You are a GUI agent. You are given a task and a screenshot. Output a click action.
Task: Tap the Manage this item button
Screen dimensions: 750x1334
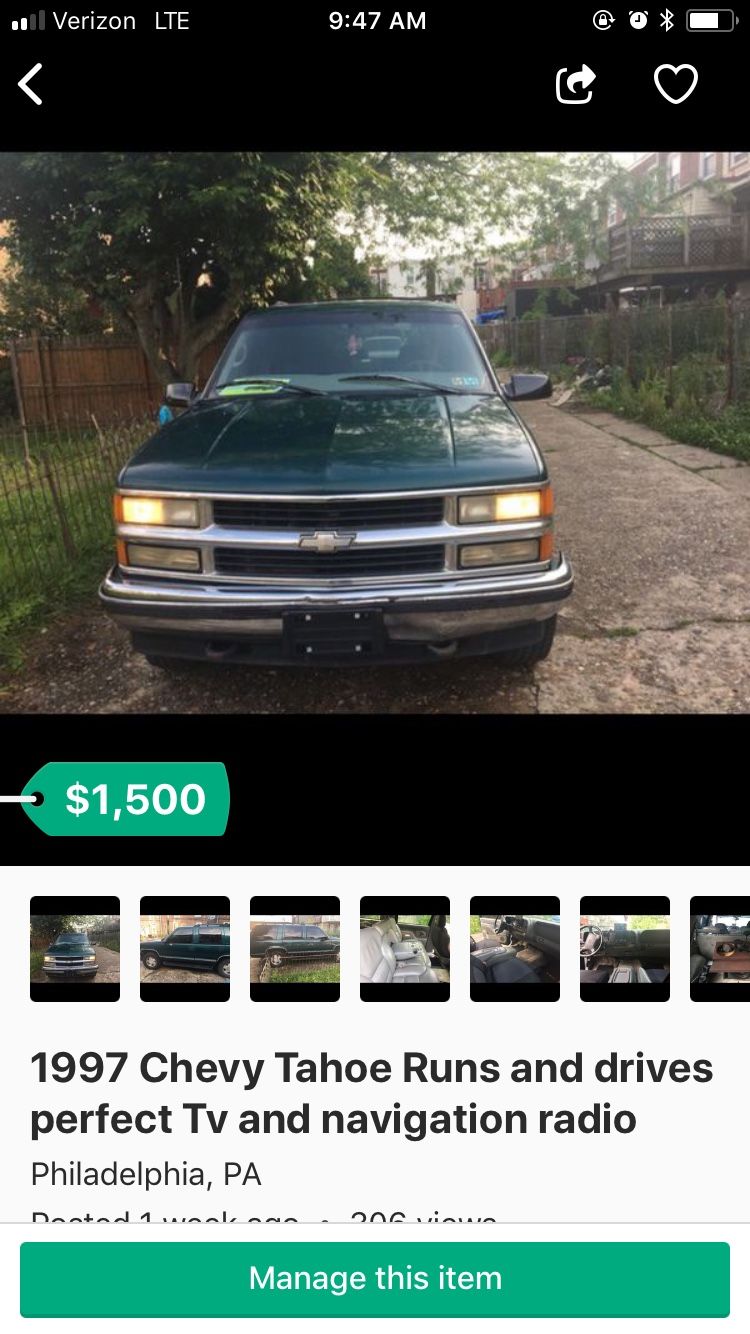pos(375,1278)
